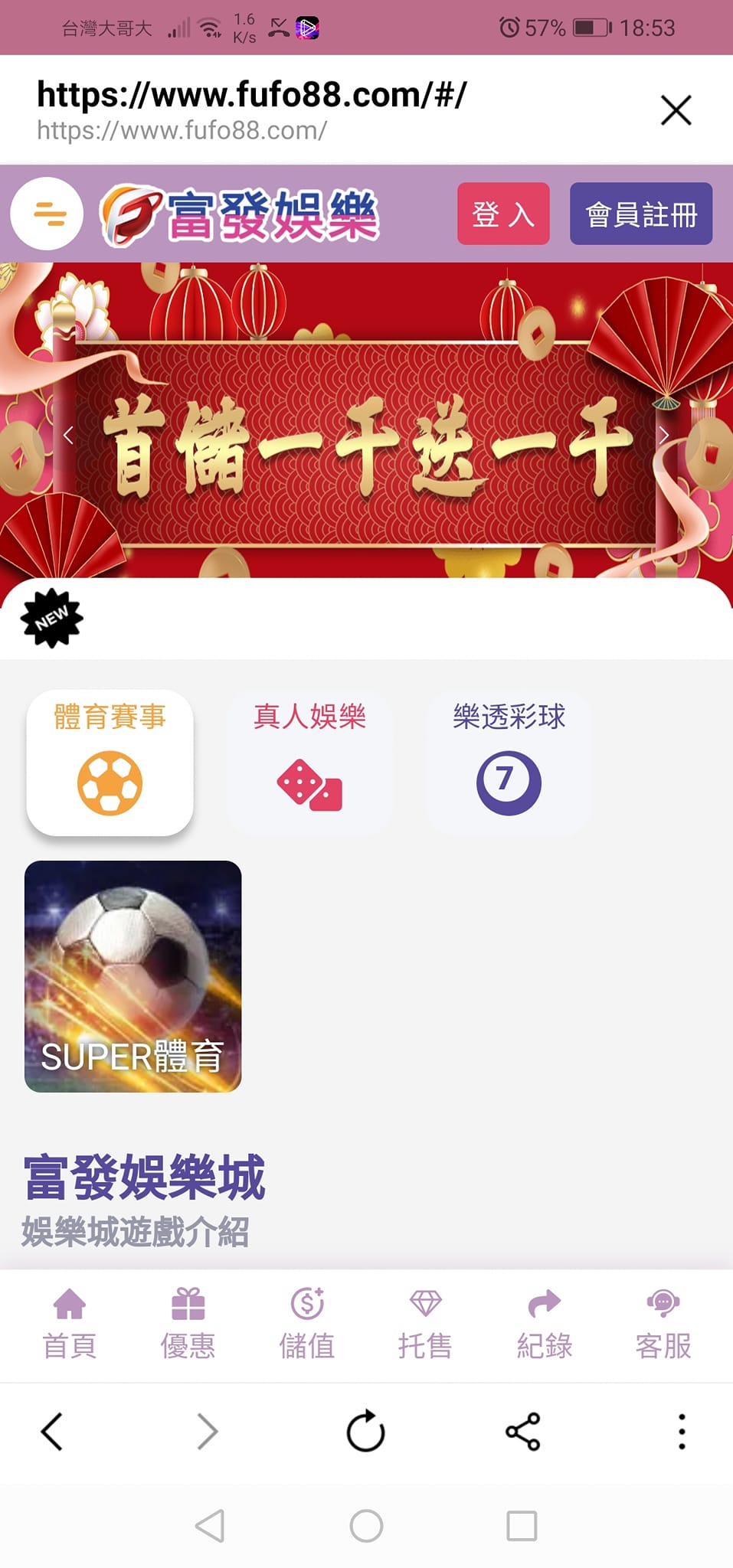Screen dimensions: 733x1568
Task: Open the 儲值 deposit tab
Action: click(307, 1325)
